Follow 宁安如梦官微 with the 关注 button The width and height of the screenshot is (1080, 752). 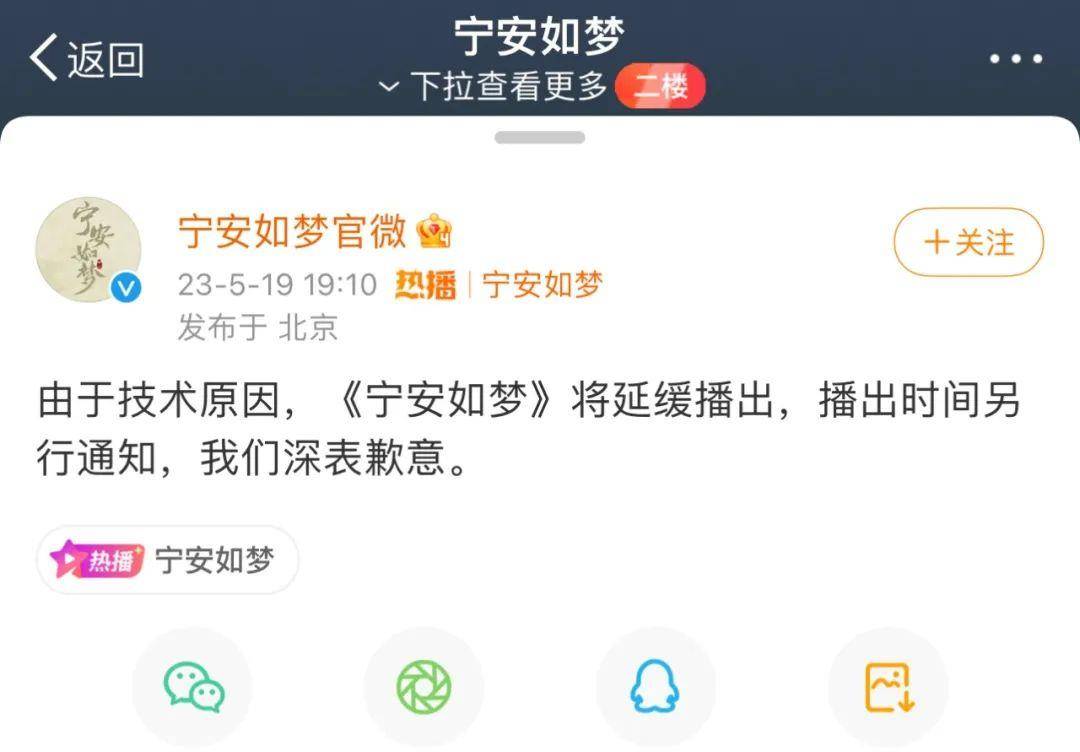(x=968, y=242)
